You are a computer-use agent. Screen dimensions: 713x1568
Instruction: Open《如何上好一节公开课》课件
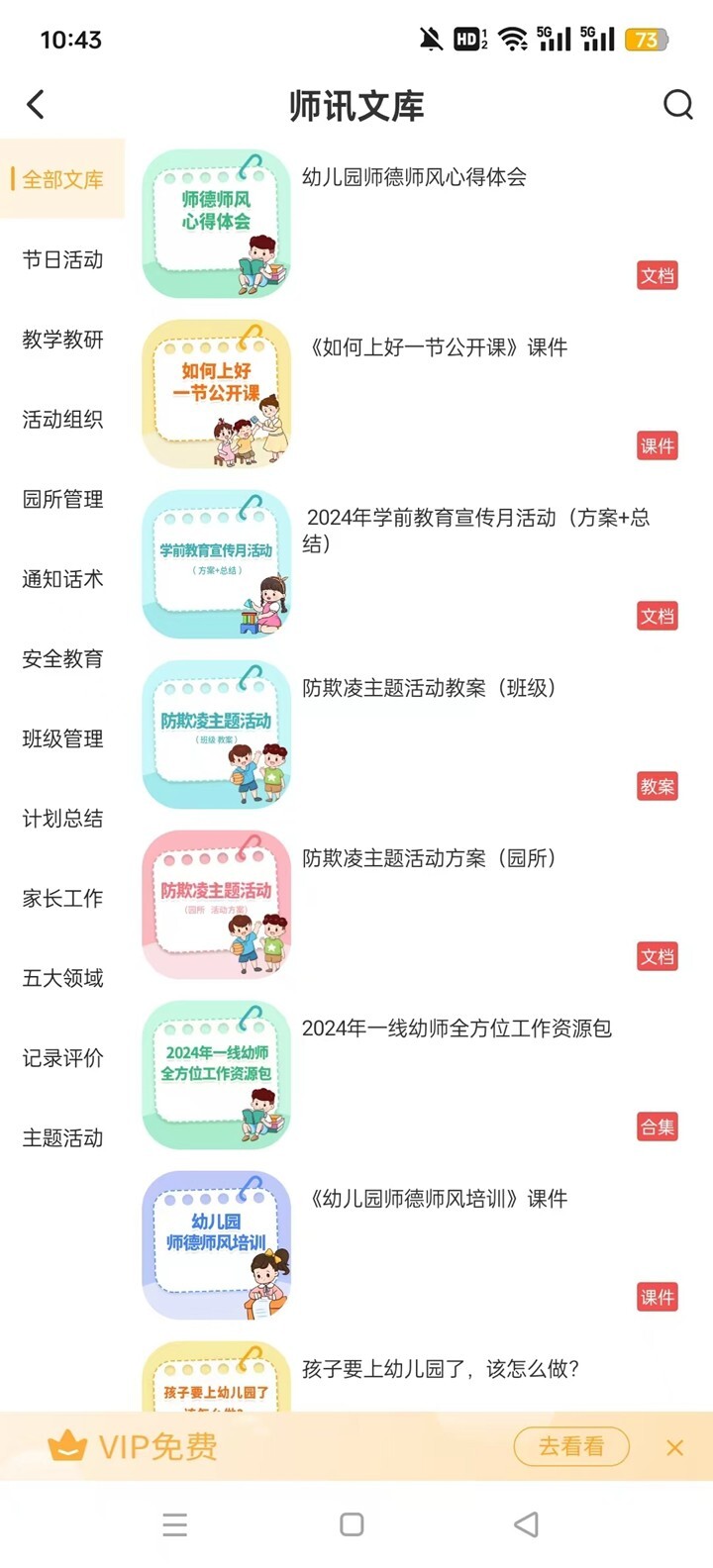coord(436,347)
